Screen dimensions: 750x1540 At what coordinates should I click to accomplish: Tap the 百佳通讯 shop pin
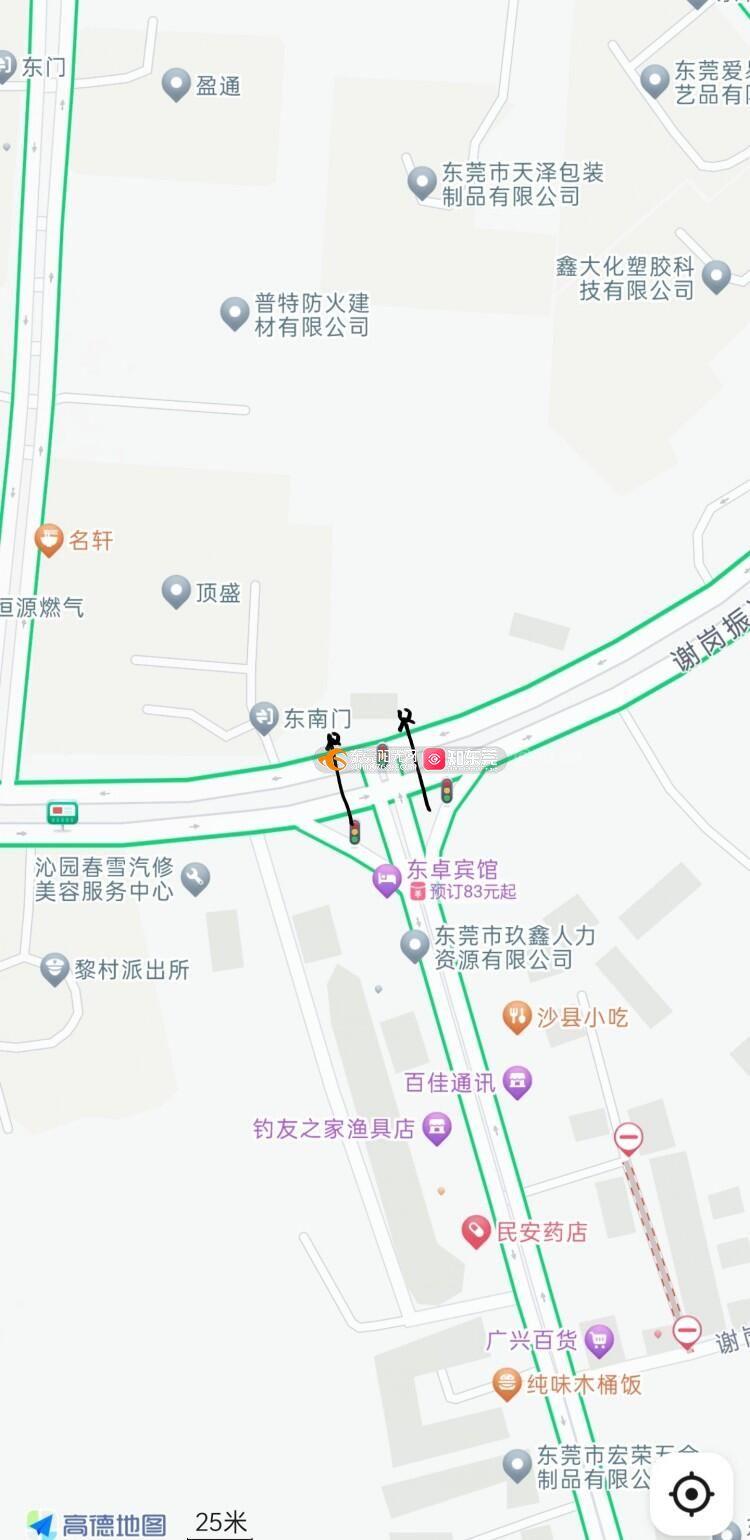pos(517,1082)
